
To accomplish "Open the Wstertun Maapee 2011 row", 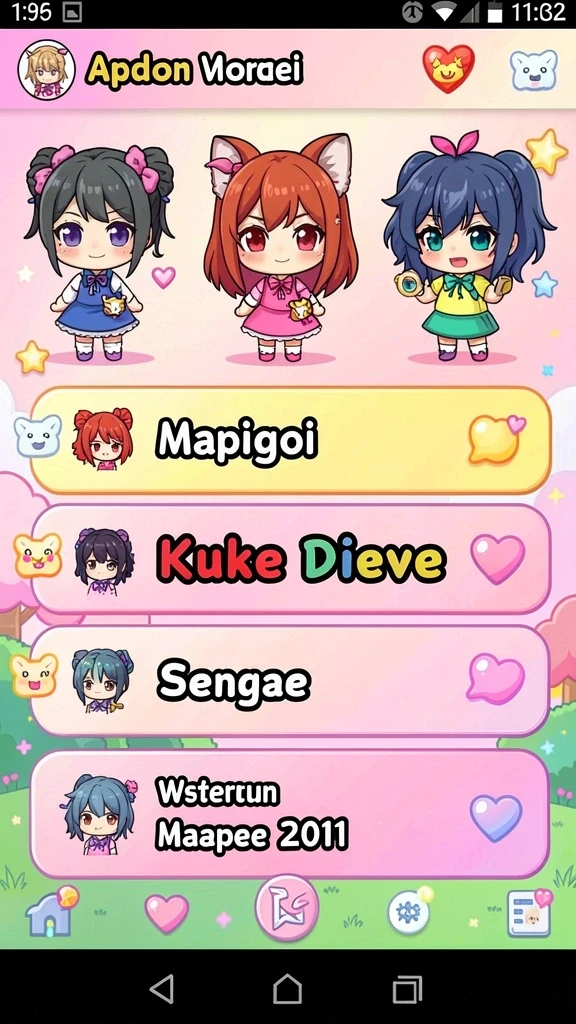I will [x=290, y=814].
